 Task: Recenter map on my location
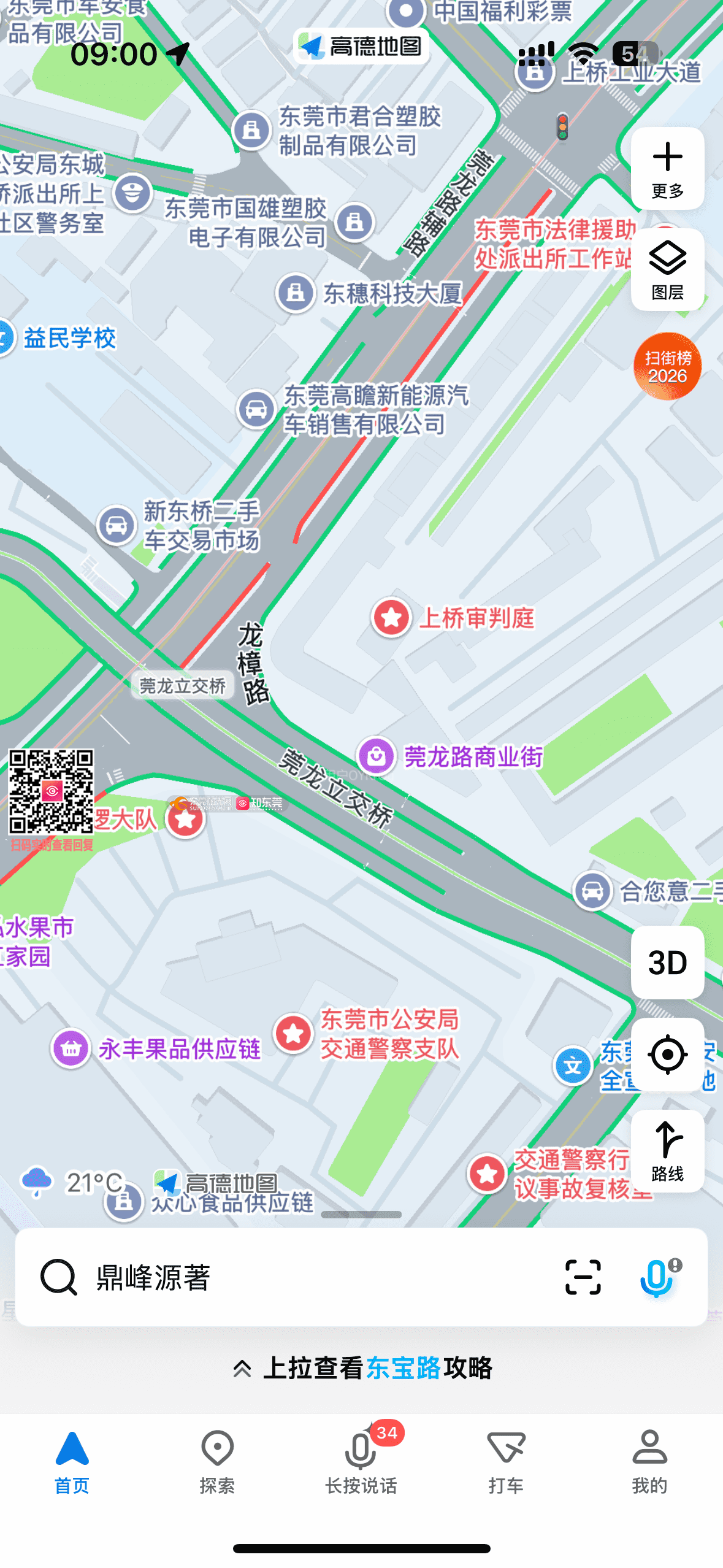tap(667, 1054)
